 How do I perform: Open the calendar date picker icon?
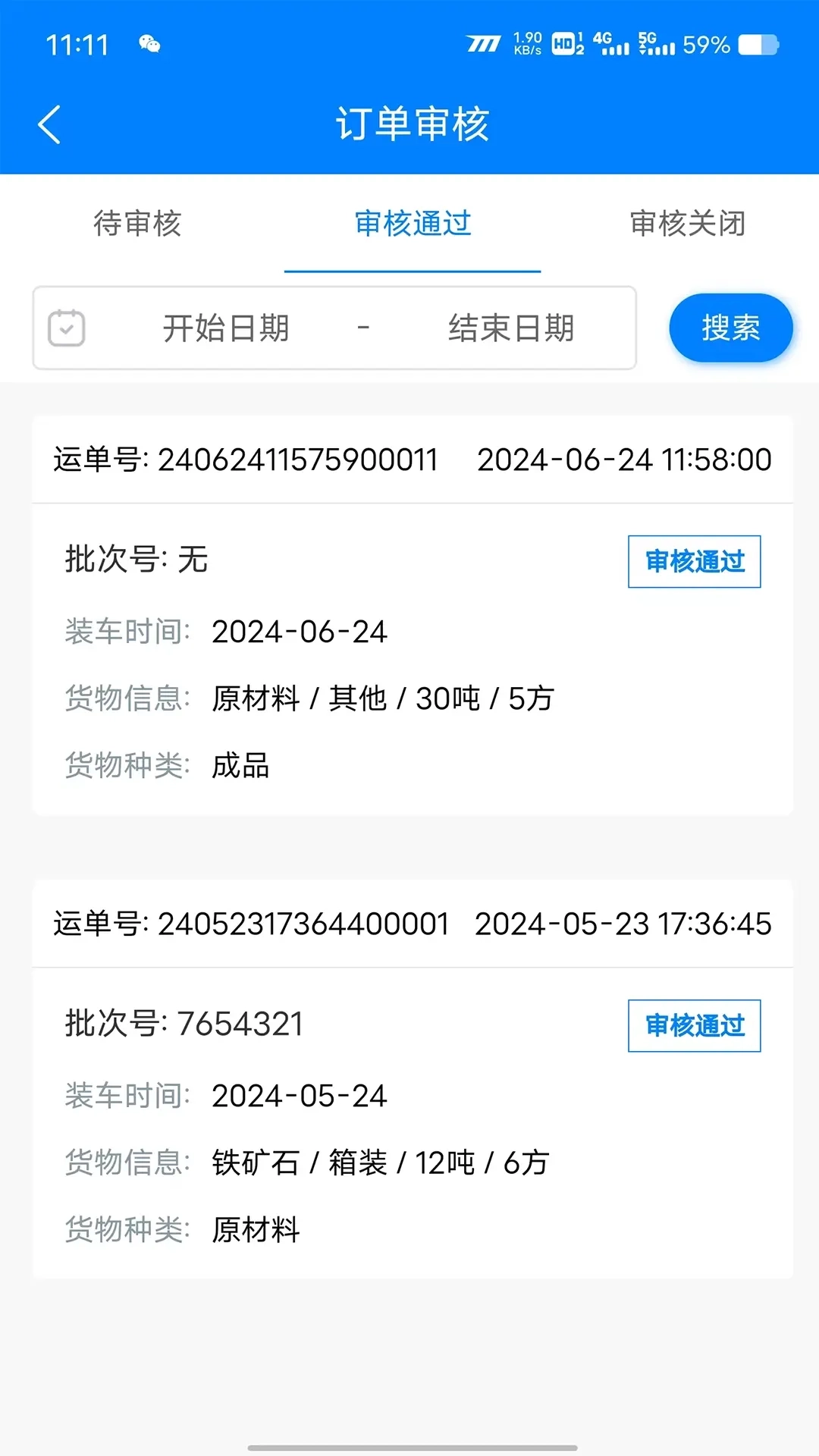67,328
